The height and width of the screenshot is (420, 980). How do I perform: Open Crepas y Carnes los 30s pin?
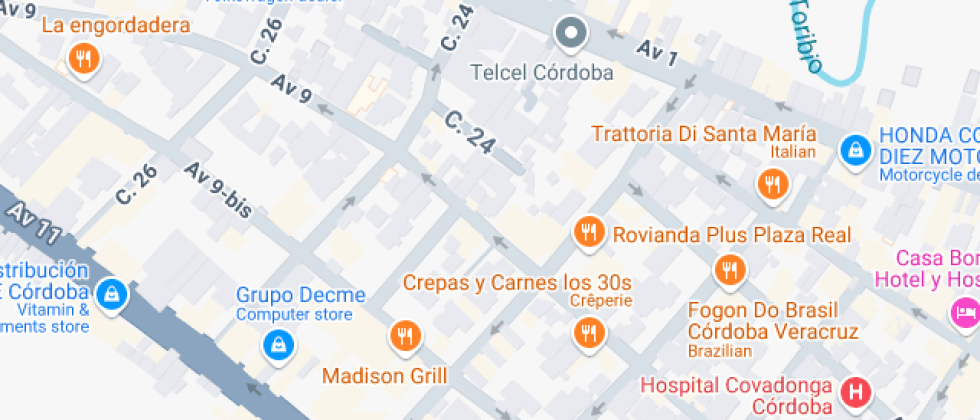[x=589, y=332]
